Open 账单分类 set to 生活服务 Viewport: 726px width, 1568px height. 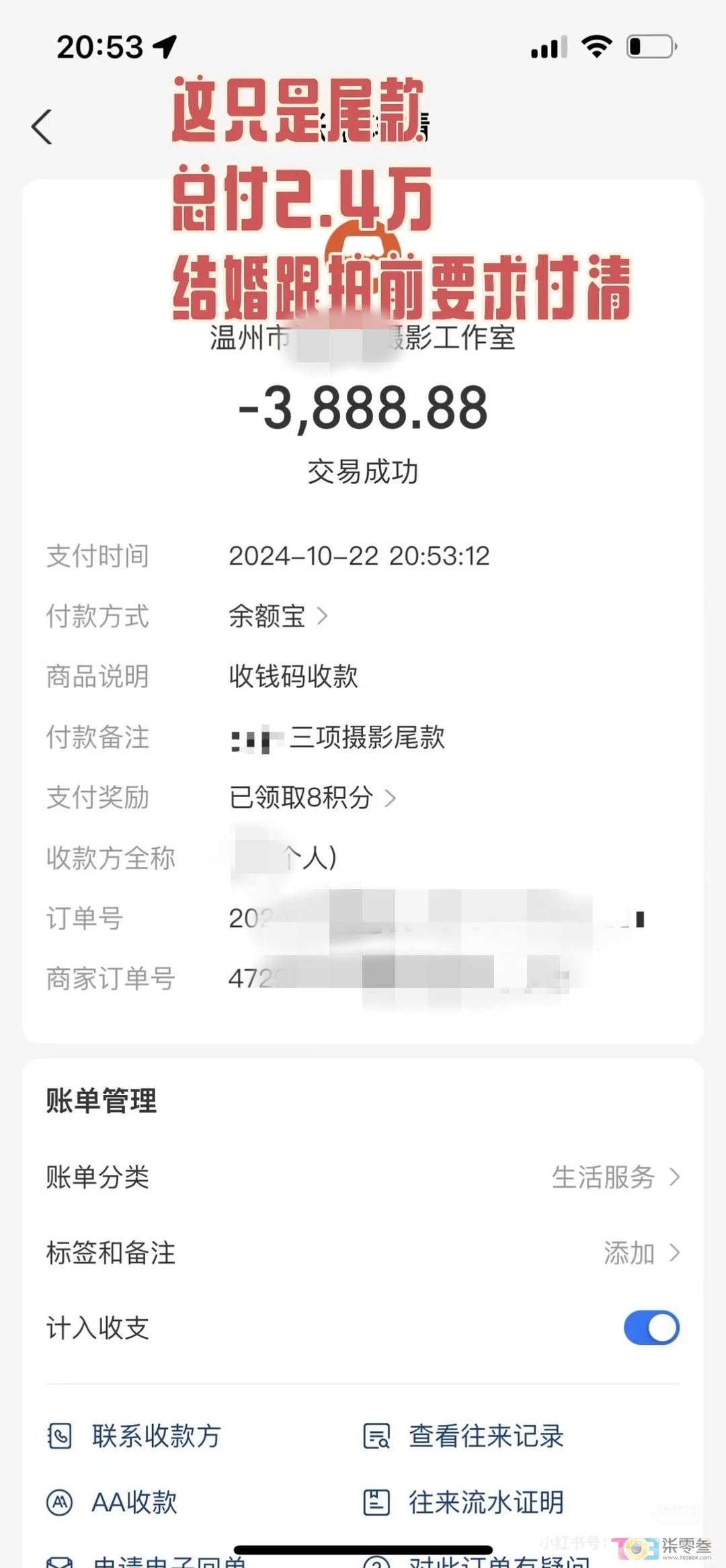(x=616, y=1177)
